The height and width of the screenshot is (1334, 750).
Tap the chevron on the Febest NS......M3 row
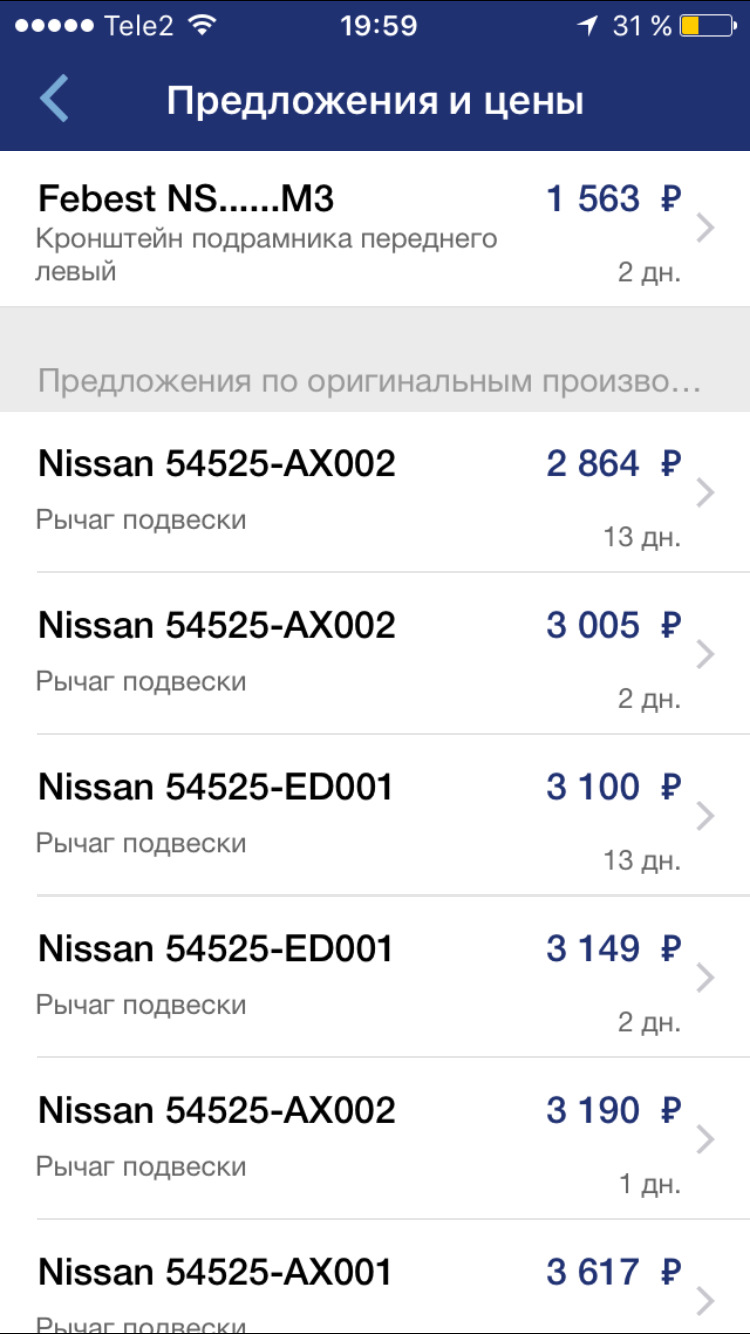pos(703,227)
